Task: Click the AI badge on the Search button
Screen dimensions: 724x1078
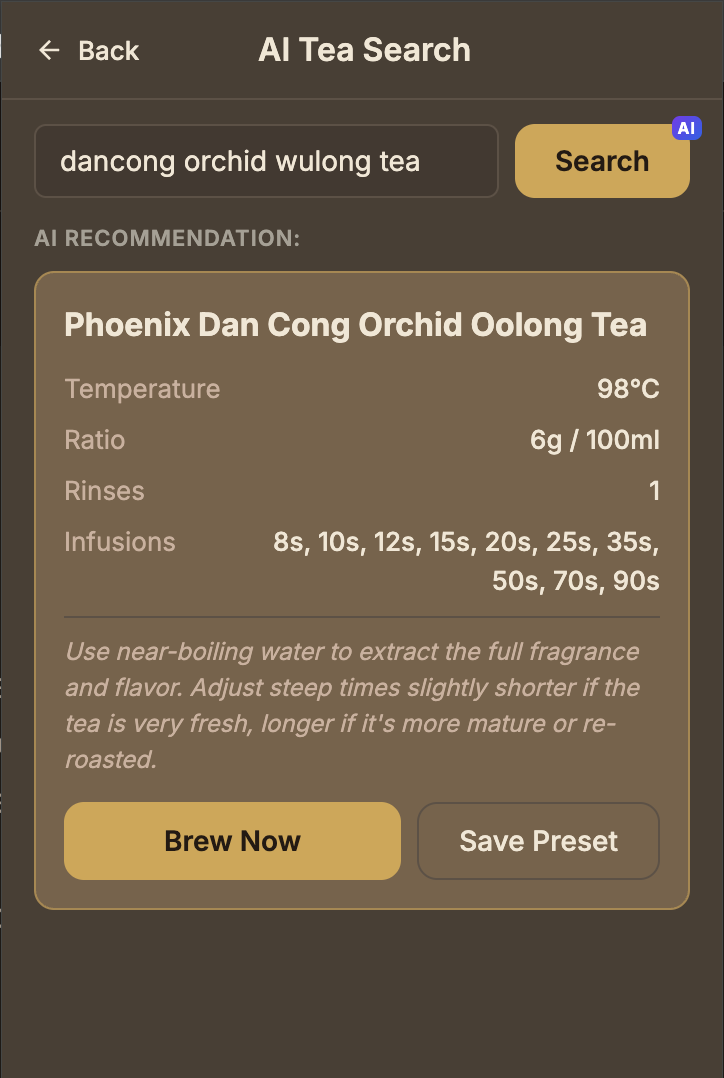Action: tap(686, 127)
